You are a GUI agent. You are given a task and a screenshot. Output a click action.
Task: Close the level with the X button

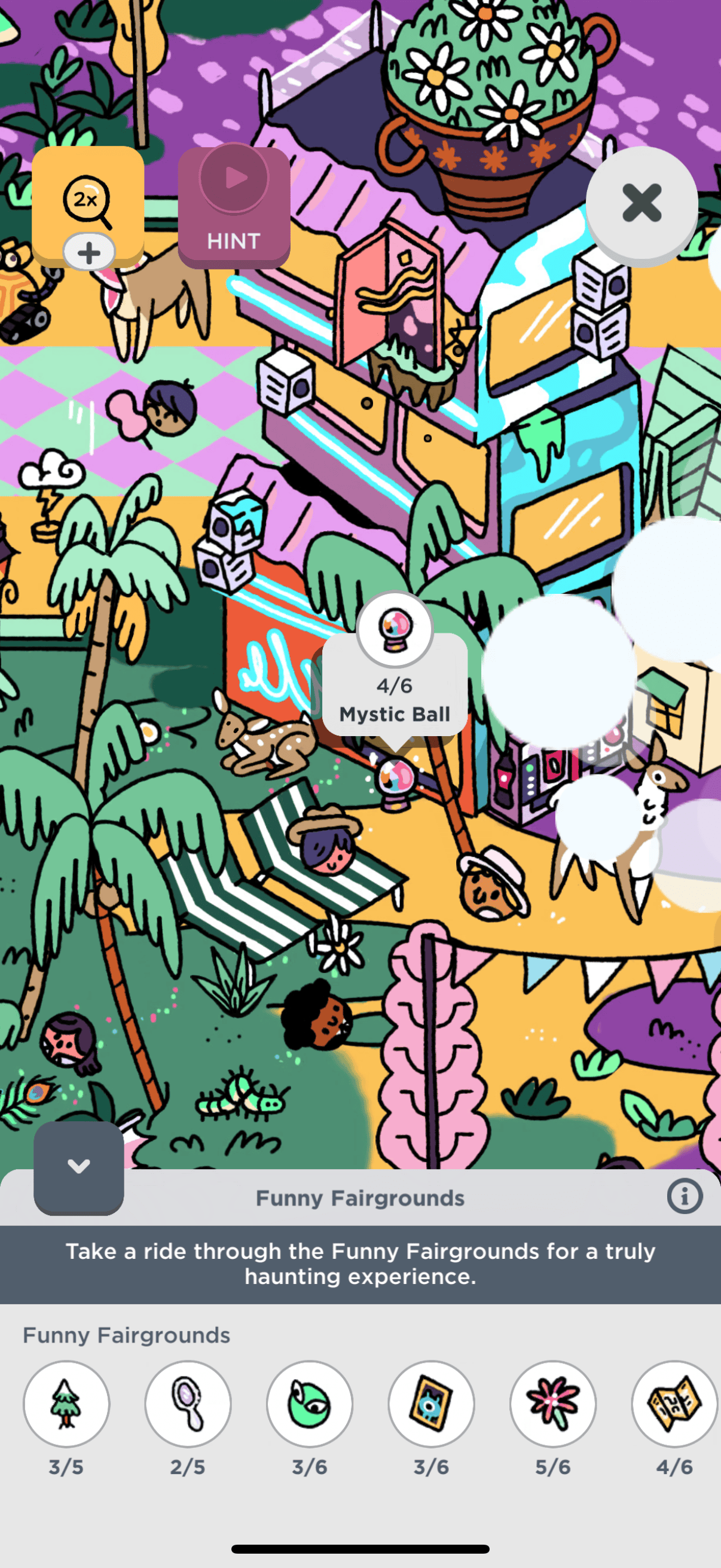coord(641,203)
